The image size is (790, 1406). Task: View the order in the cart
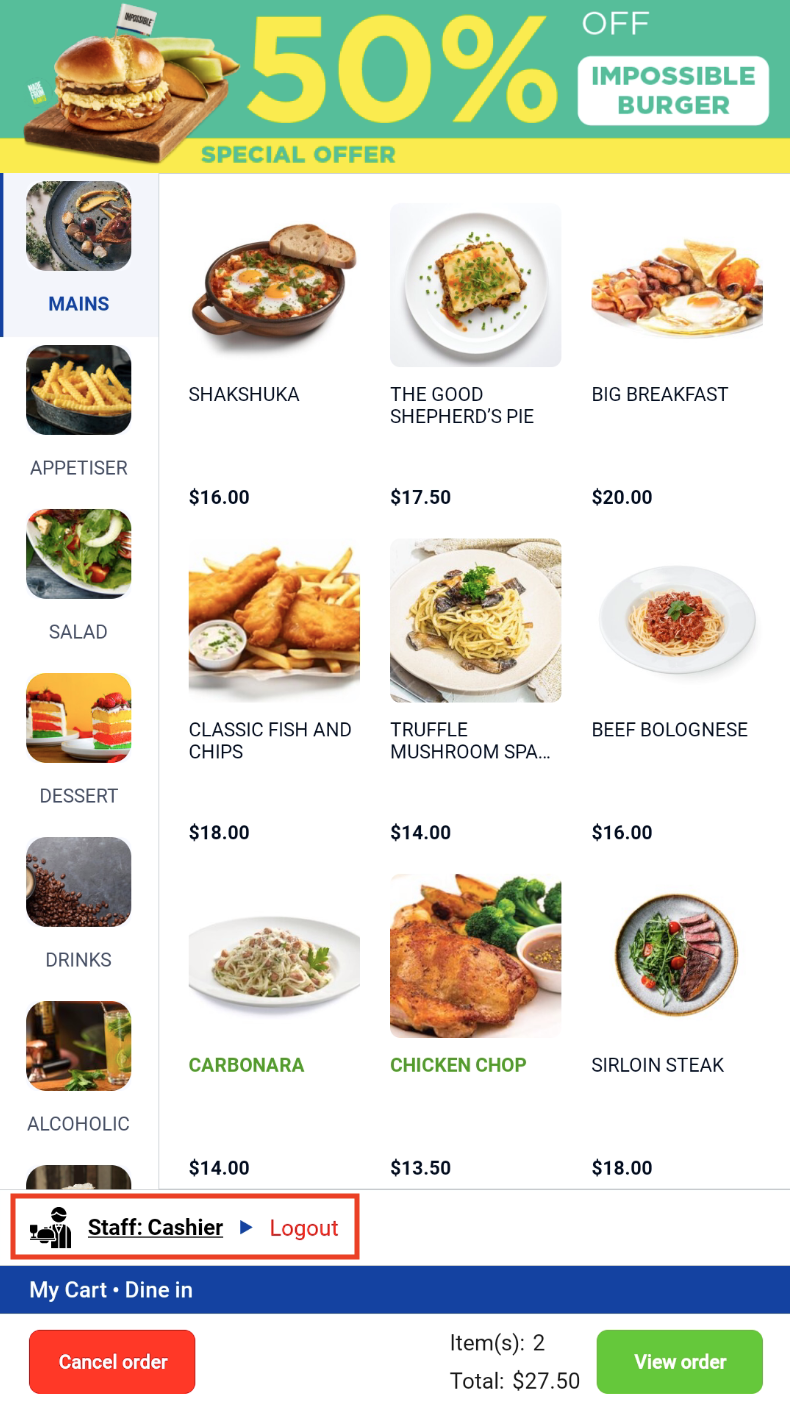pos(680,1362)
